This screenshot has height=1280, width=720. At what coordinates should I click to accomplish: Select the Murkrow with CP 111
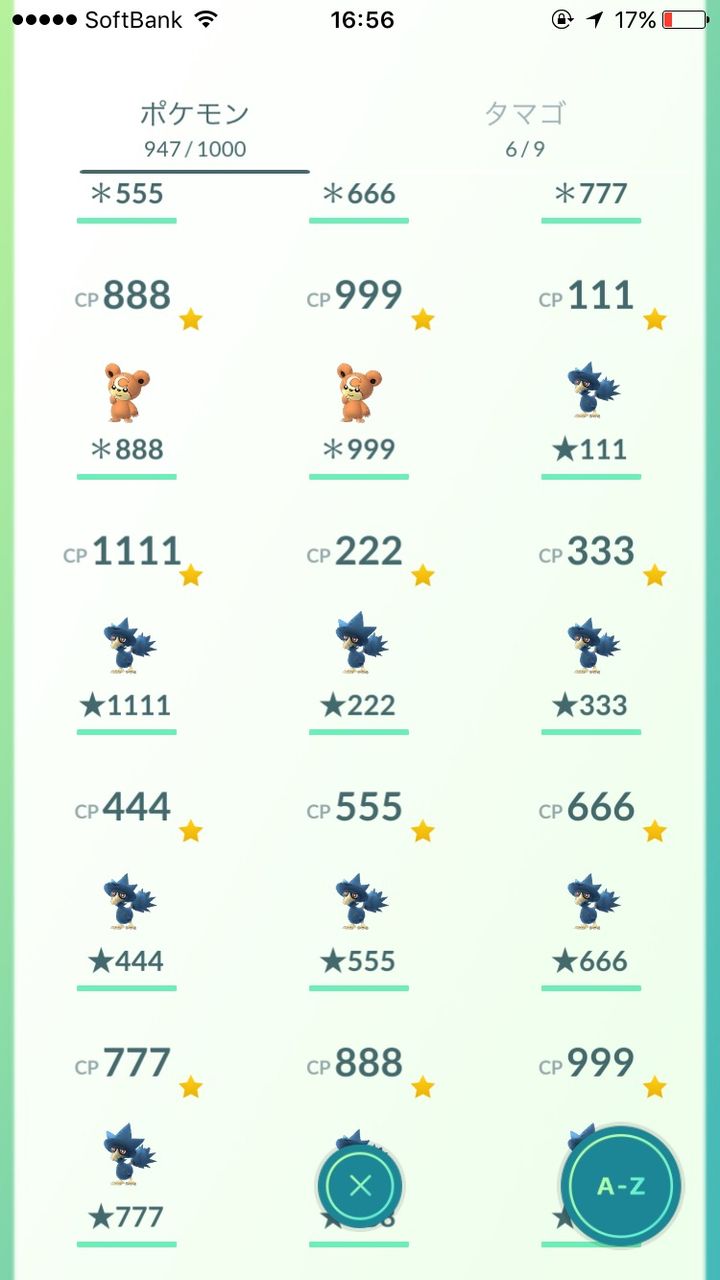591,395
